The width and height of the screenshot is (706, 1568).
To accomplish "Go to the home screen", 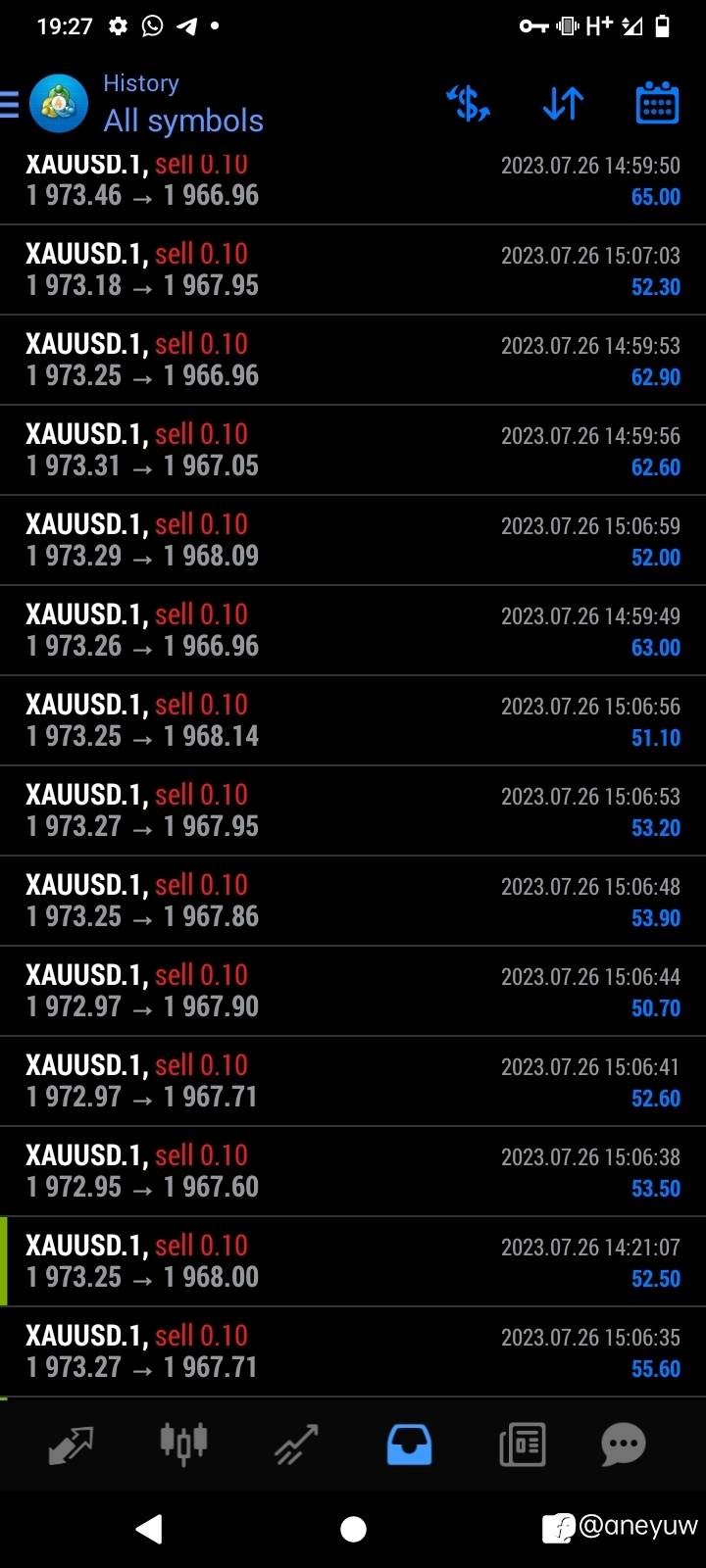I will click(x=353, y=1529).
